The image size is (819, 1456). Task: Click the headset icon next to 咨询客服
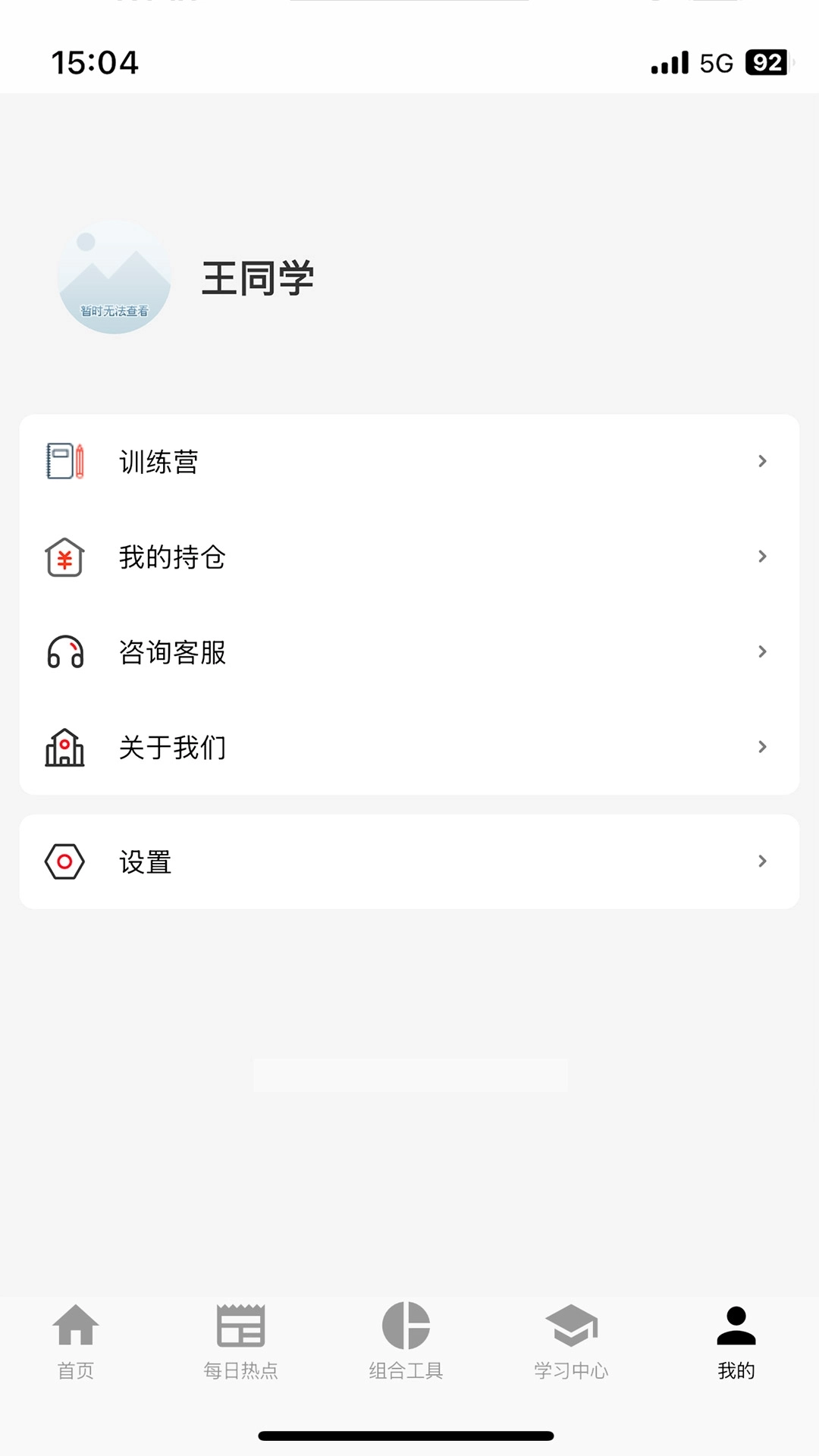coord(65,651)
